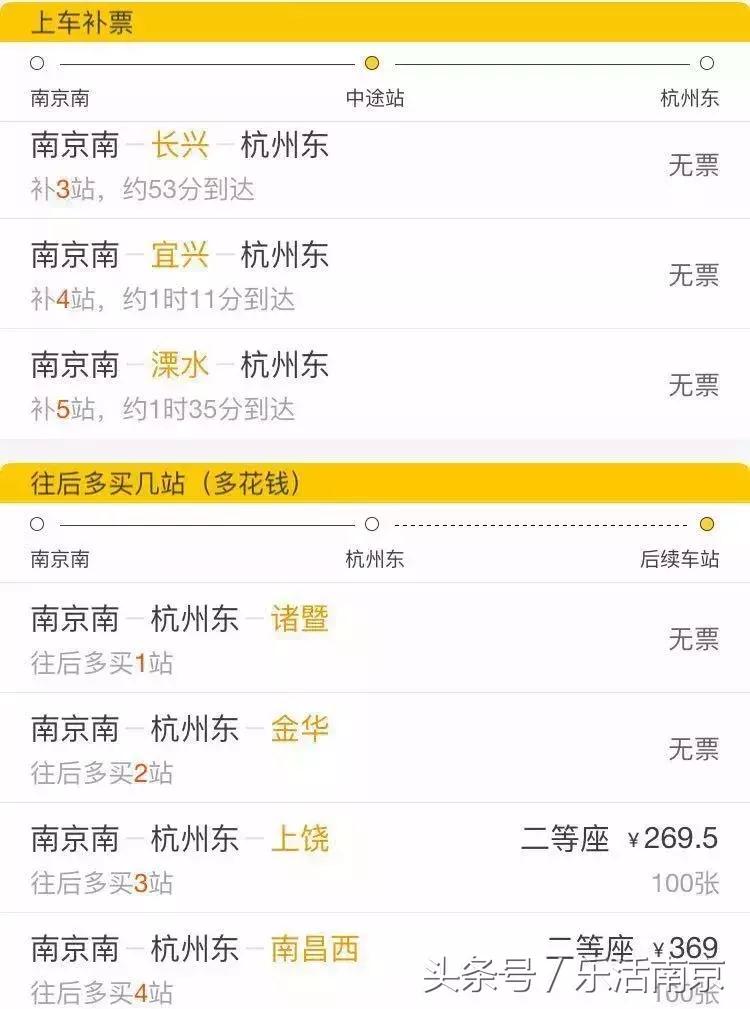Tap the dashed route segment toward 后续车站

pyautogui.click(x=540, y=523)
